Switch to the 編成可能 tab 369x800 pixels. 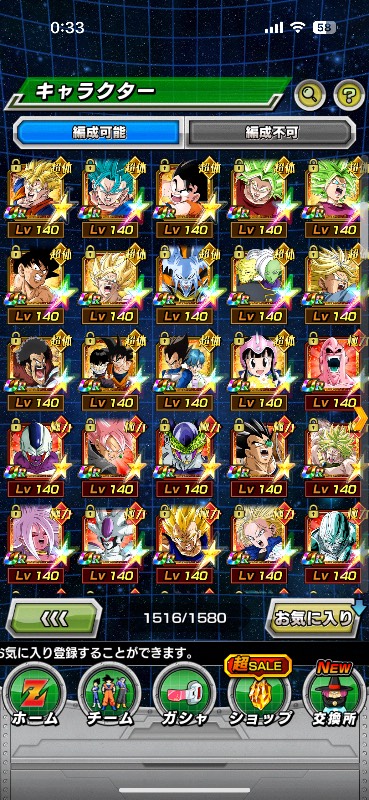[x=99, y=133]
